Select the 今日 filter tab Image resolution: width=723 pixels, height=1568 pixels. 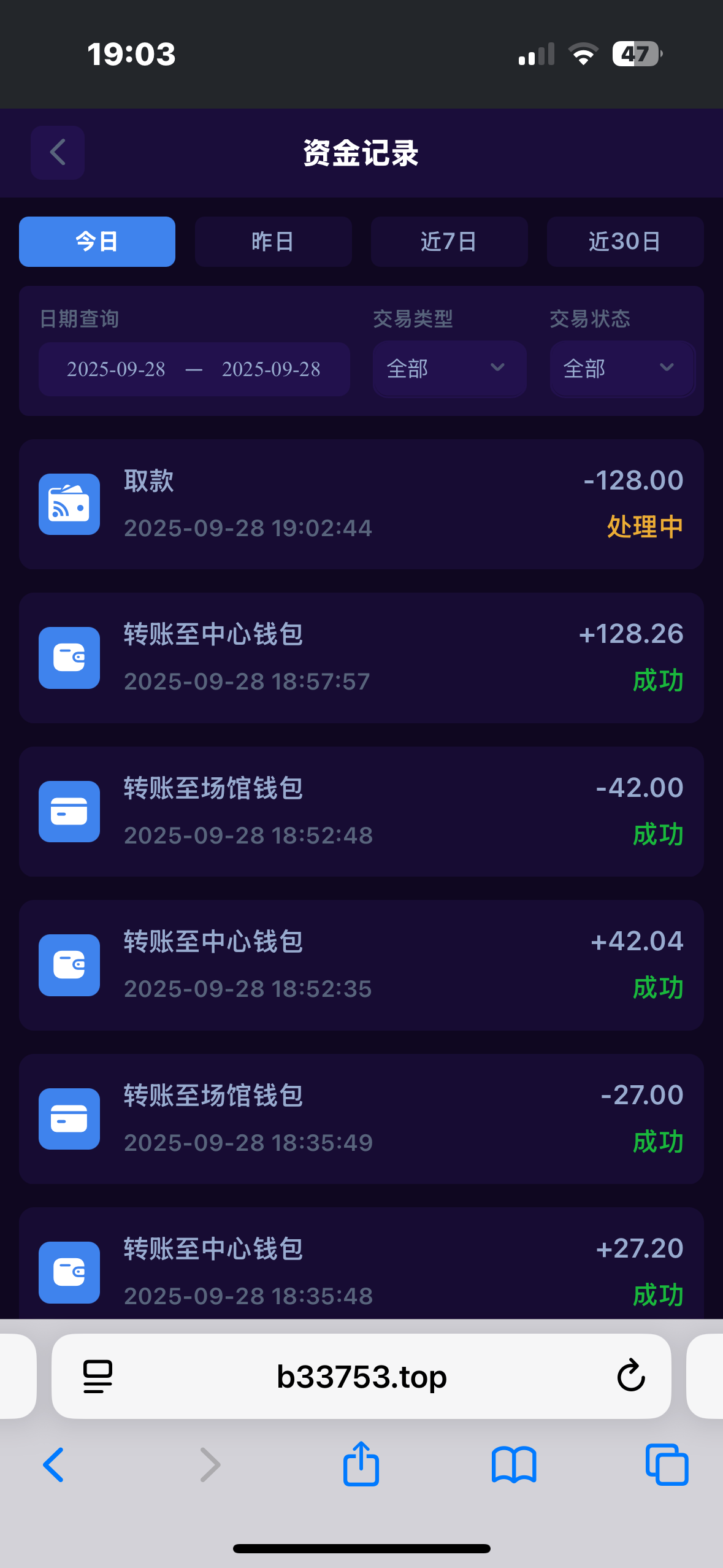click(97, 242)
